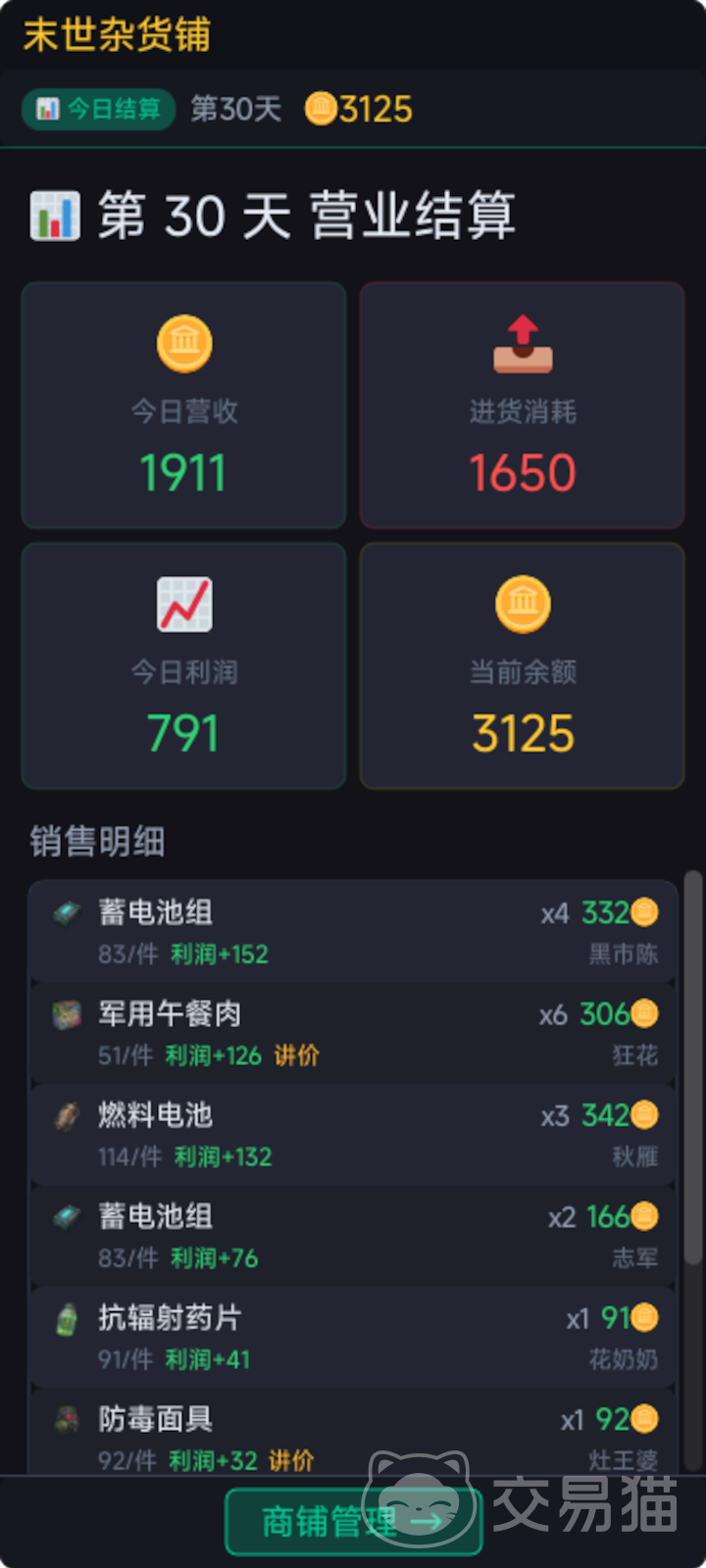Tap the 抗辐射药片 medicine bottle icon
This screenshot has width=706, height=1568.
(66, 1318)
